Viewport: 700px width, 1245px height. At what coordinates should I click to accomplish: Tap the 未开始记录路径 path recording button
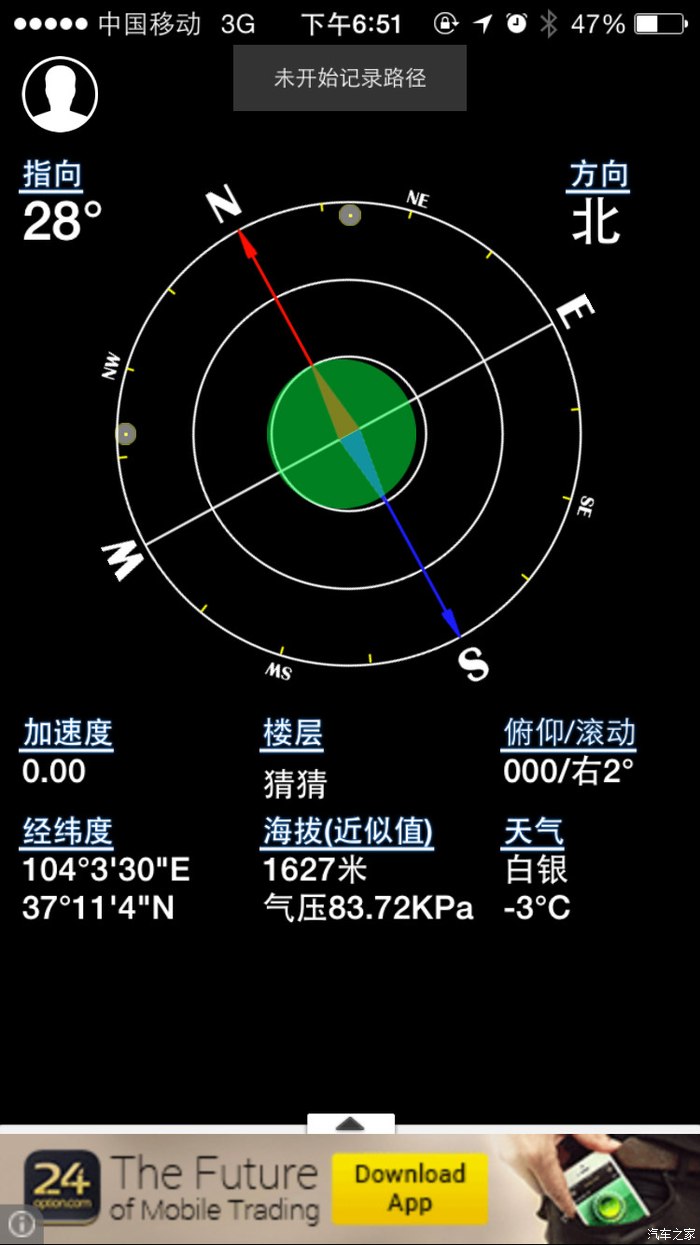coord(350,78)
